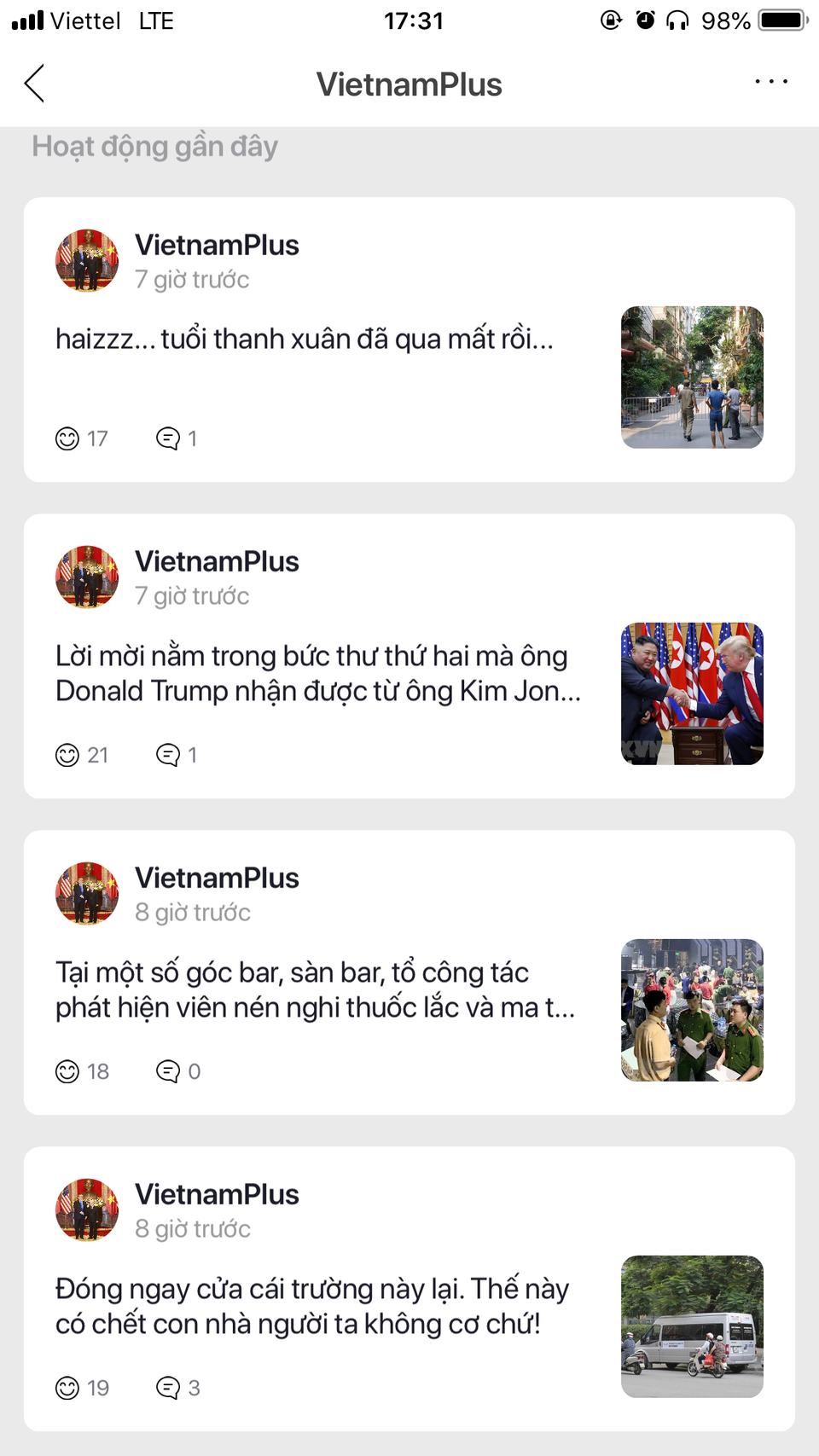Tap the '7 giờ trước' timestamp on first post
This screenshot has width=819, height=1456.
click(191, 279)
